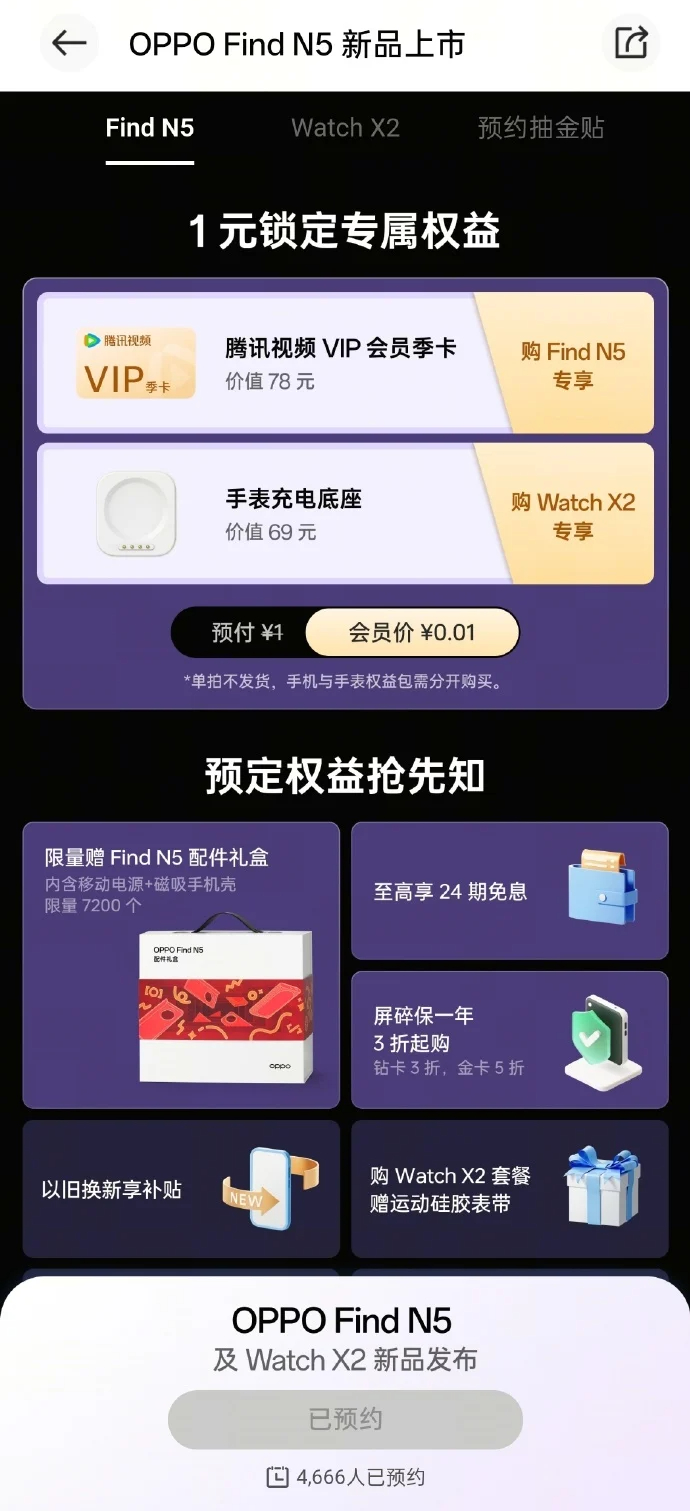This screenshot has width=690, height=1511.
Task: Switch to the Watch X2 tab
Action: [x=345, y=128]
